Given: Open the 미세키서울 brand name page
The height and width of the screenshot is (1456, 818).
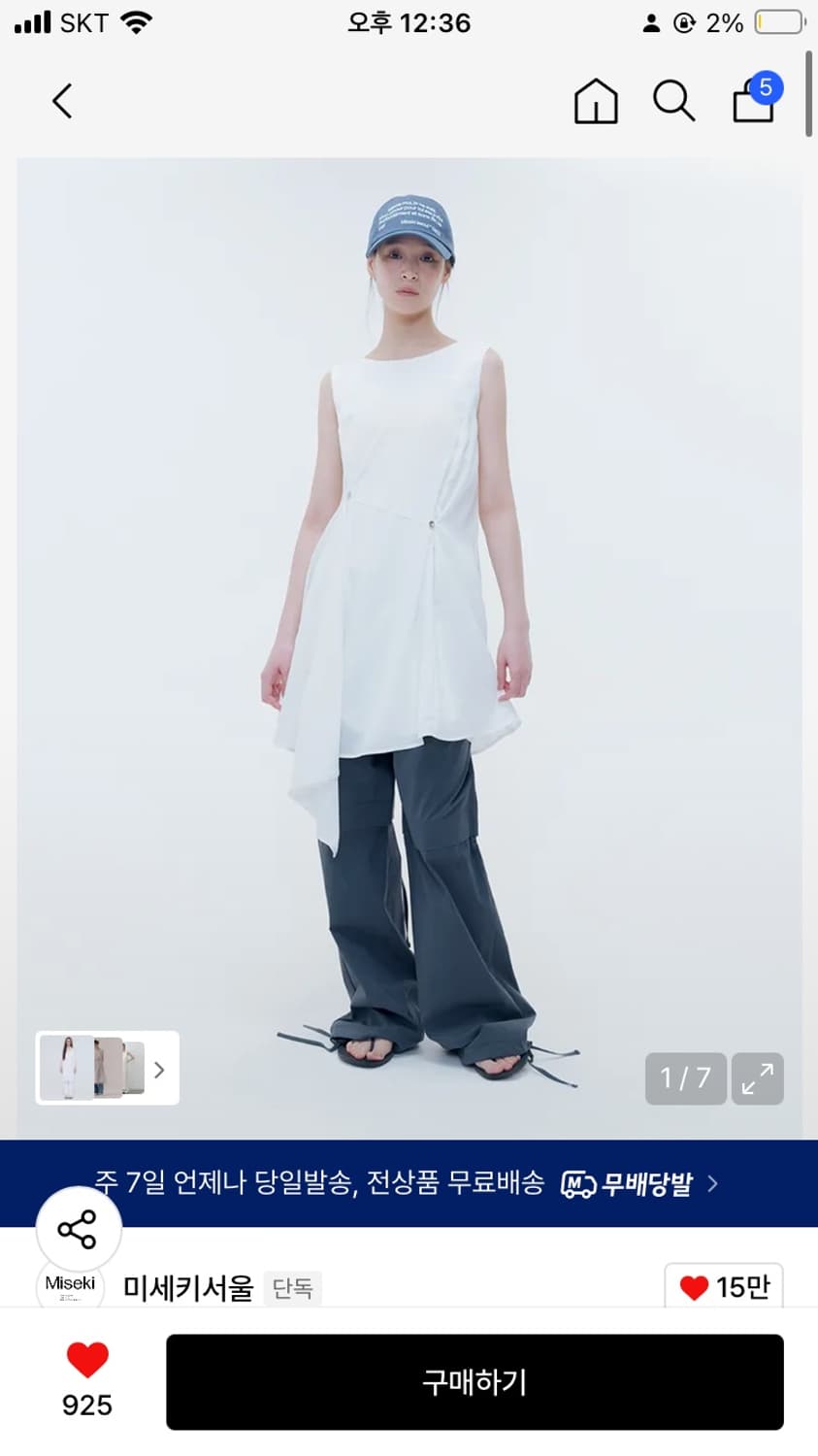Looking at the screenshot, I should coord(187,1288).
